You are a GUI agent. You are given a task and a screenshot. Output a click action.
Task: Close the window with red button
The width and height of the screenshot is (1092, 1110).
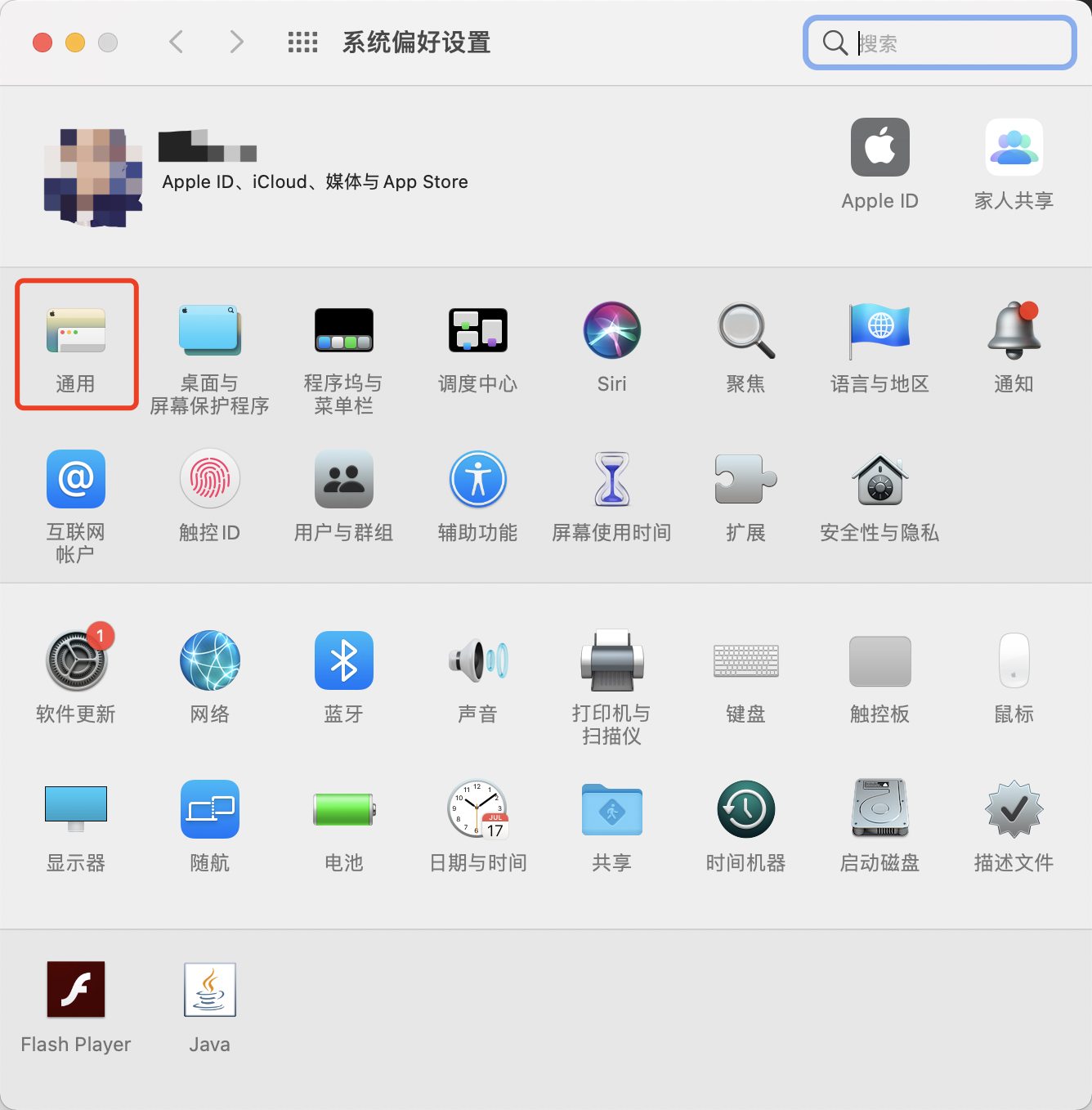coord(43,43)
